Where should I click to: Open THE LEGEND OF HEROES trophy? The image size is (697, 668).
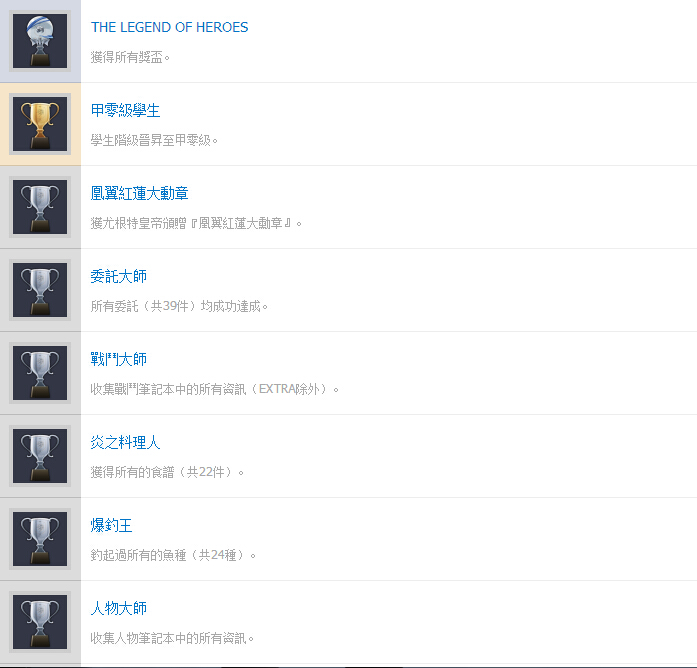tap(169, 27)
